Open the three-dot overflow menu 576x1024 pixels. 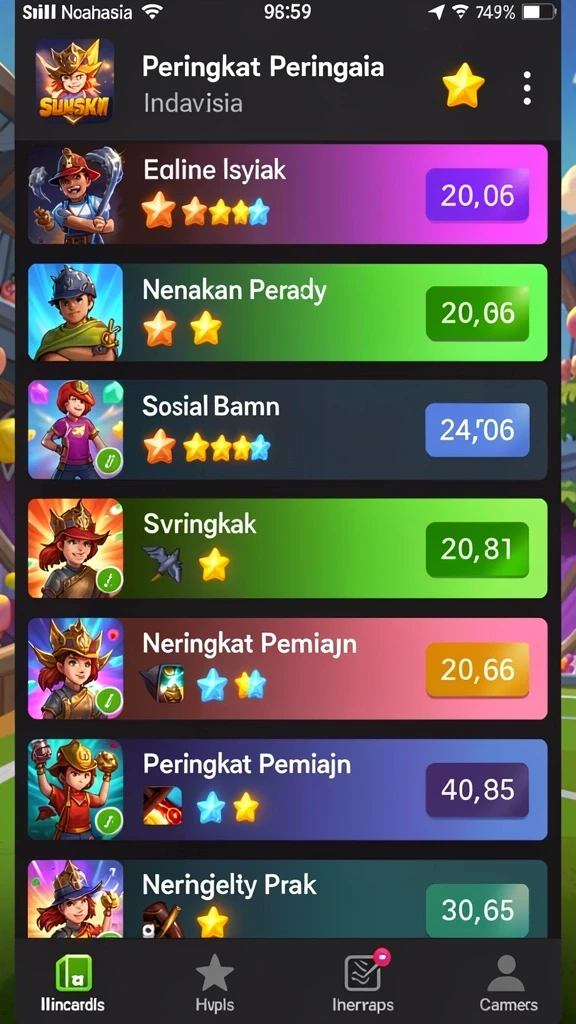[527, 88]
